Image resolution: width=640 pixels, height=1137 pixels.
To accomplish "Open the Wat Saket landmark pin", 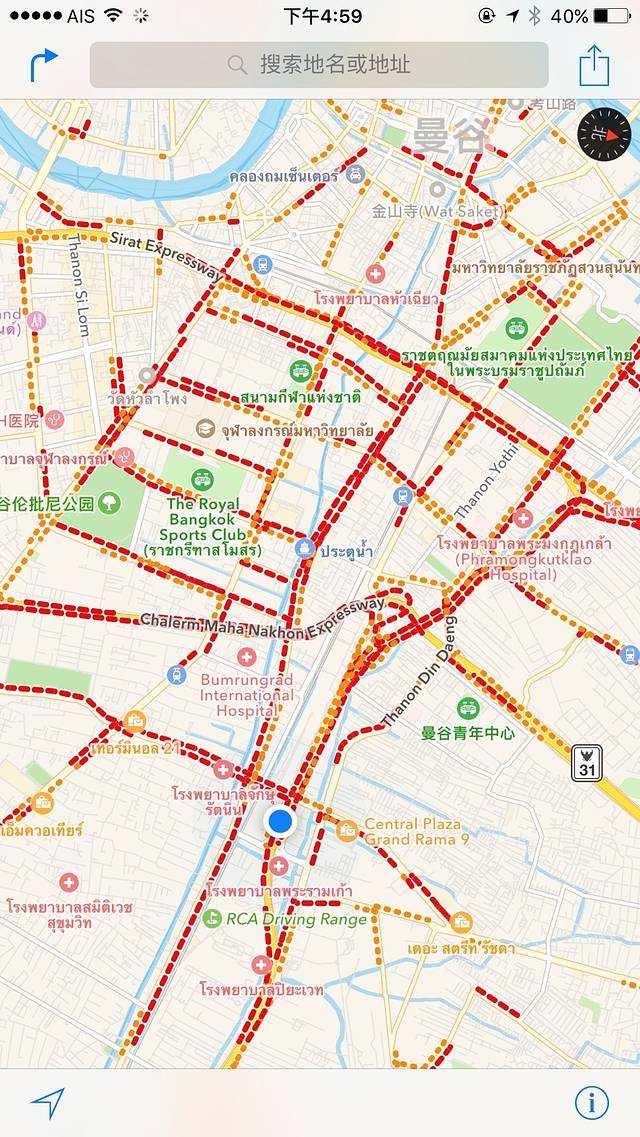I will click(437, 189).
